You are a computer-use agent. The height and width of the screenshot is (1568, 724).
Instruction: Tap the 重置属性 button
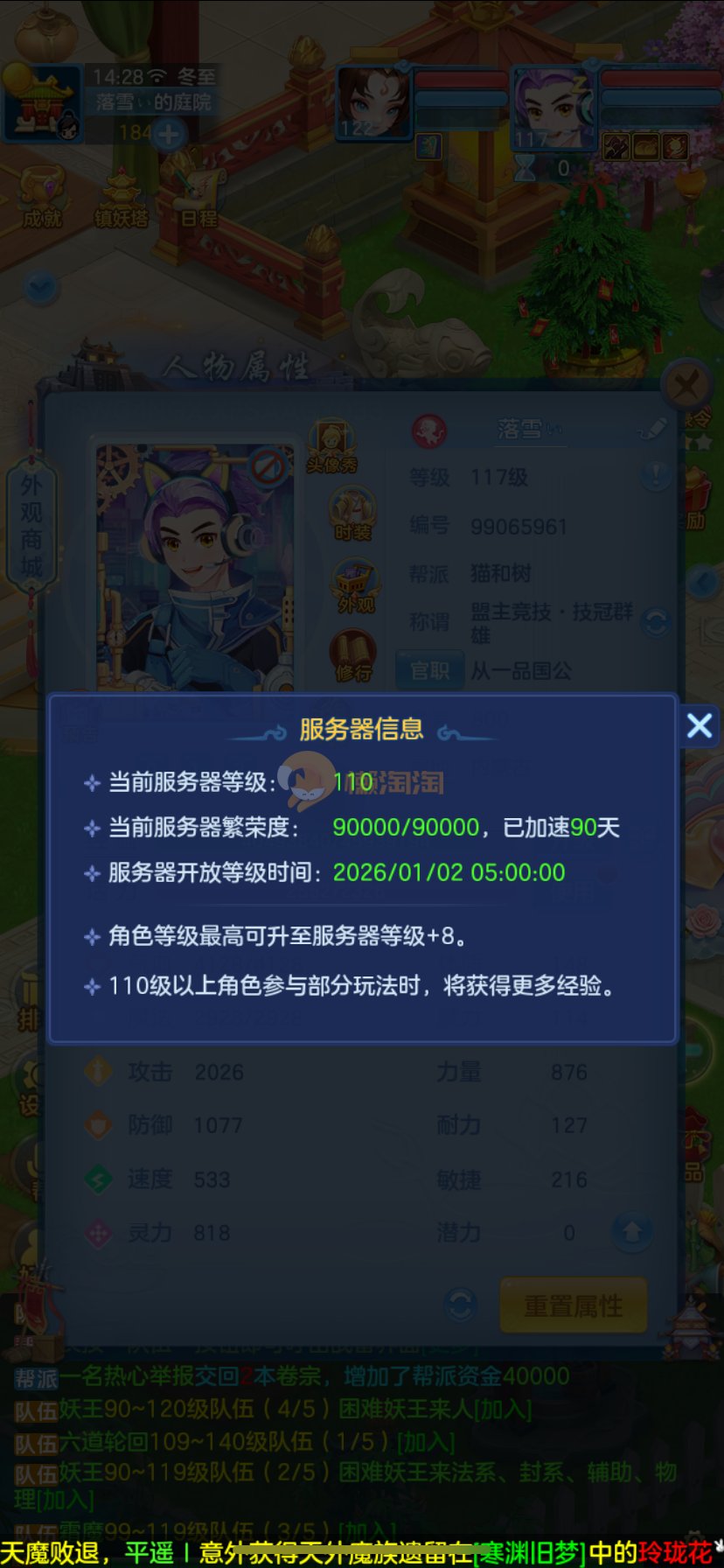tap(573, 1306)
